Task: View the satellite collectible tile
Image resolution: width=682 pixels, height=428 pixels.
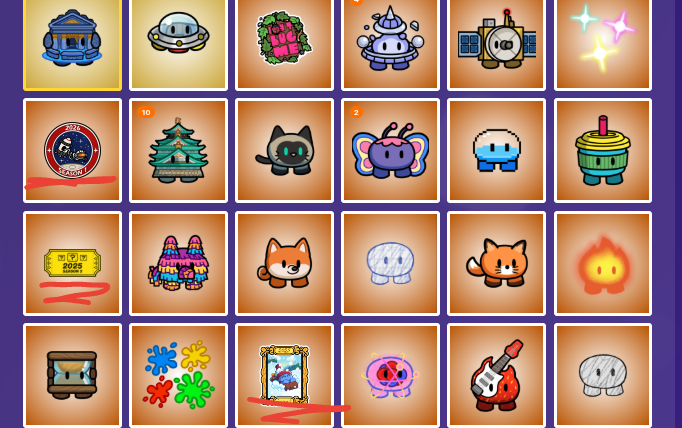Action: pyautogui.click(x=496, y=39)
